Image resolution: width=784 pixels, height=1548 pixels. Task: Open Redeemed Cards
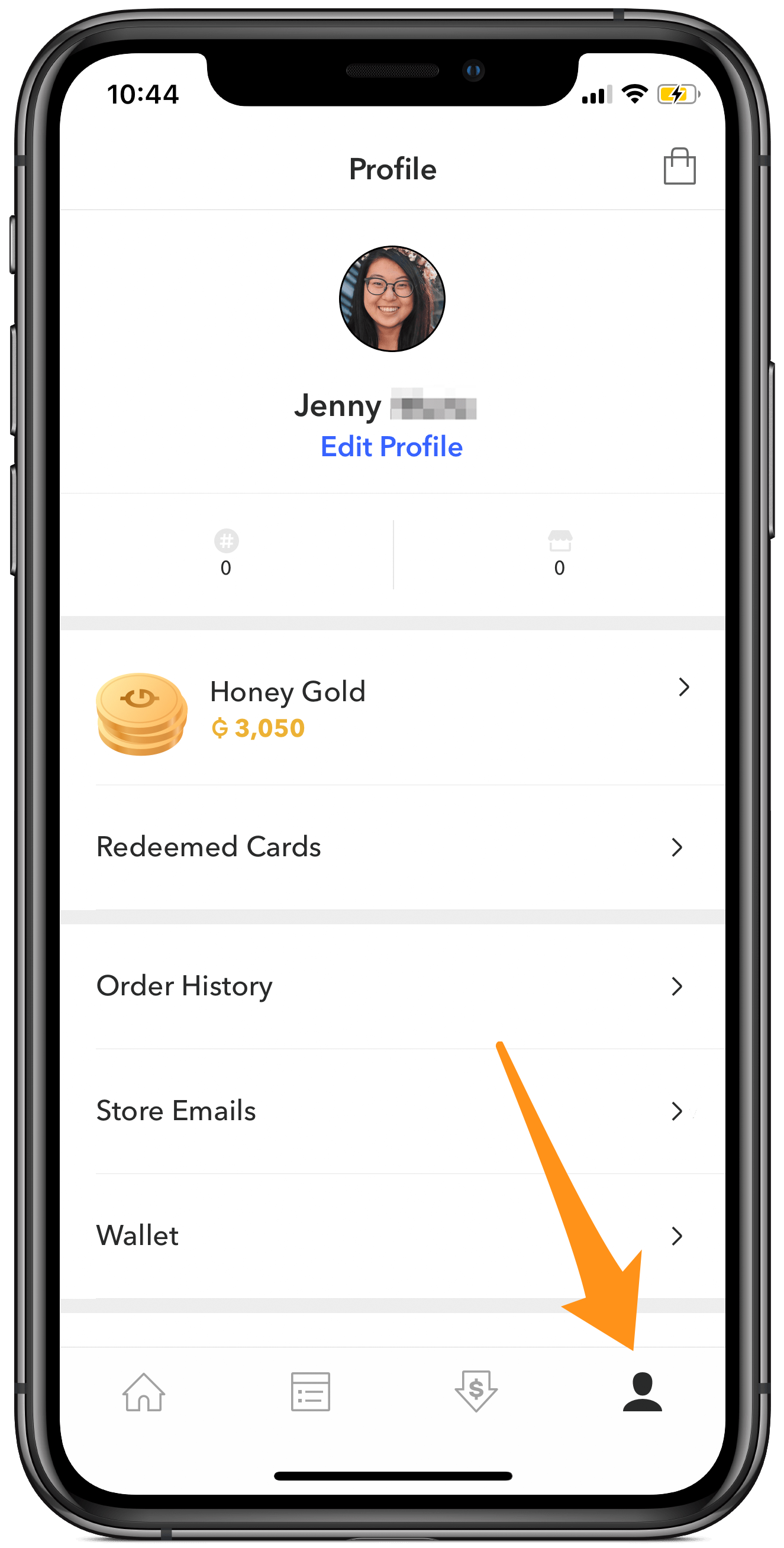coord(391,847)
